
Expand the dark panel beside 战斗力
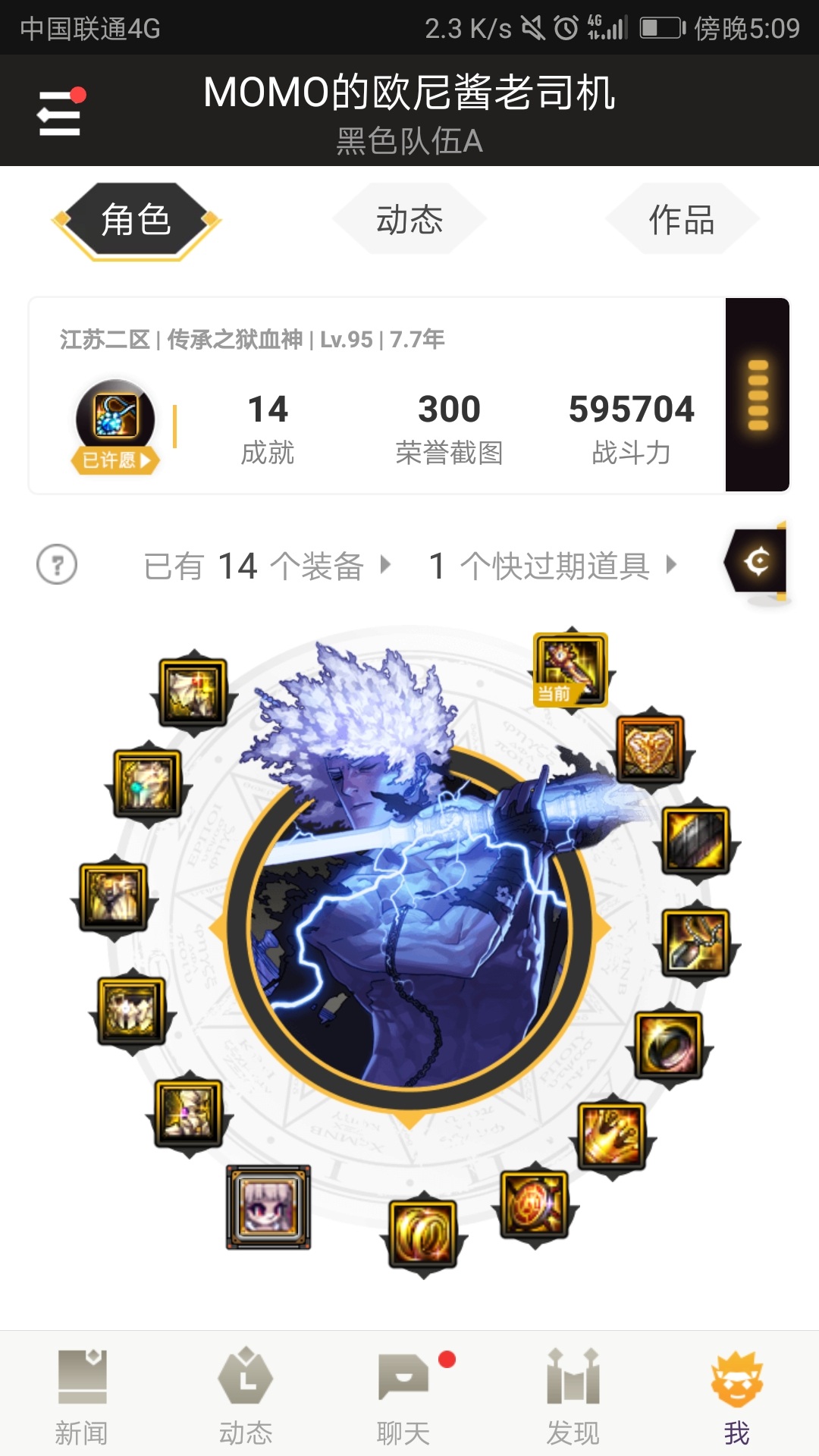tap(758, 395)
